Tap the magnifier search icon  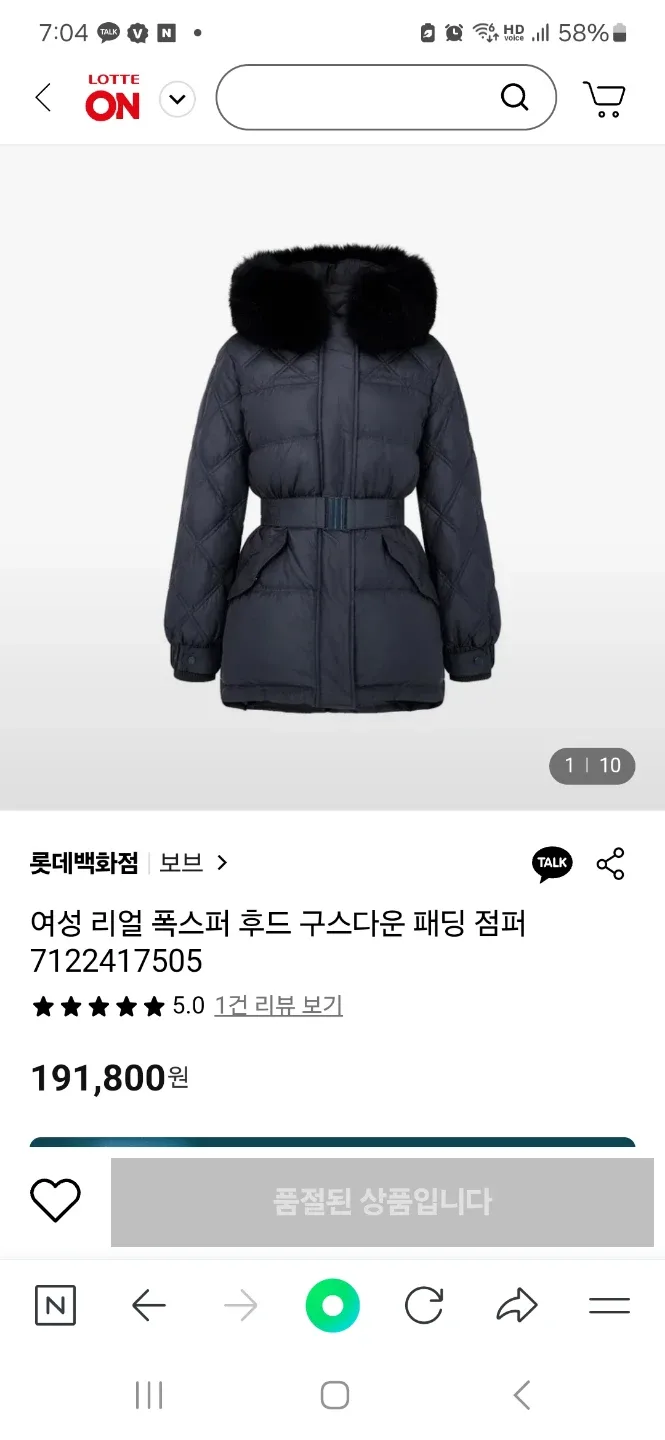pos(514,98)
